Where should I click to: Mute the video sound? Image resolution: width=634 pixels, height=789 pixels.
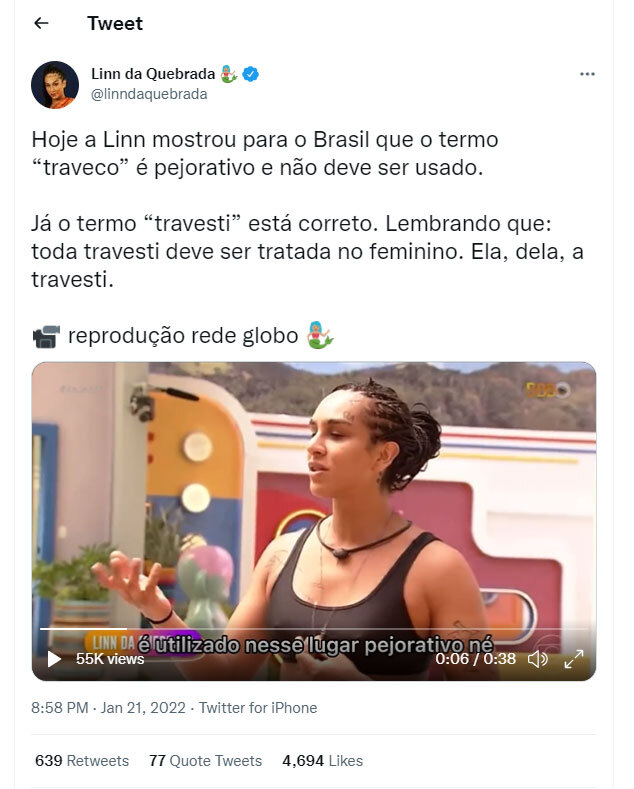[538, 659]
